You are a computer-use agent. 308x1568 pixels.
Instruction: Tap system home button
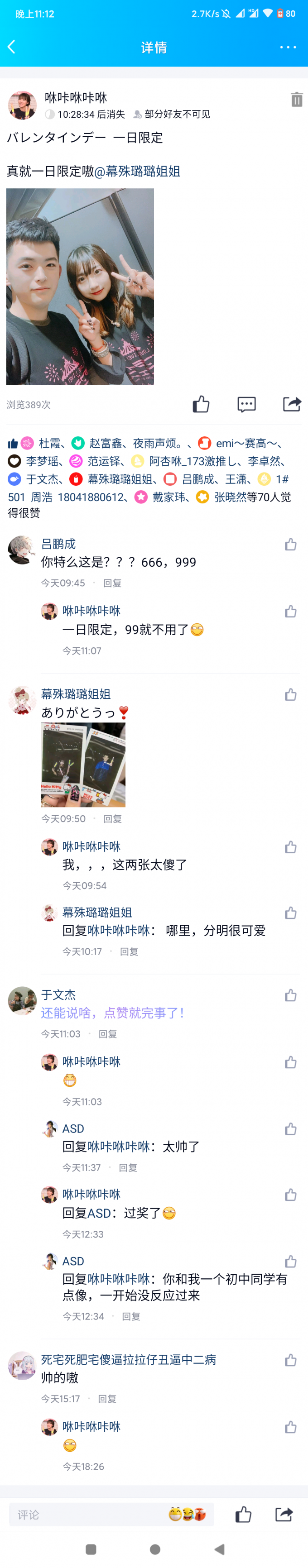pyautogui.click(x=154, y=1549)
